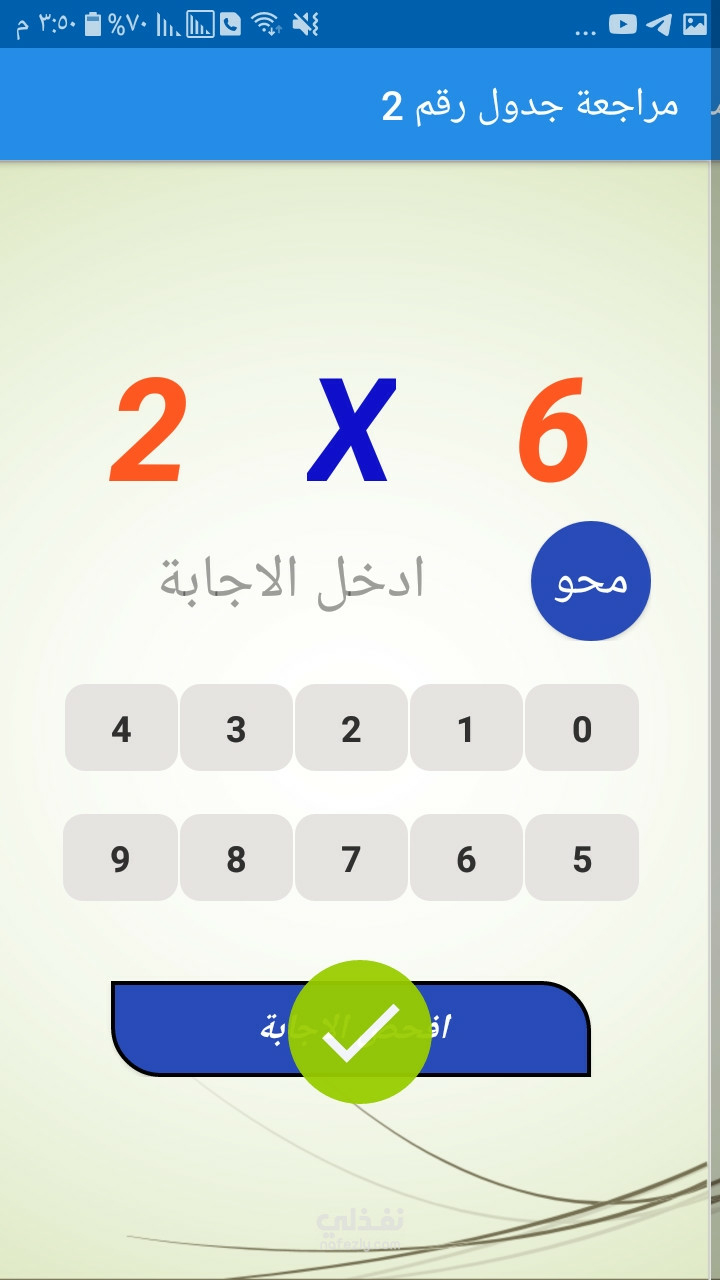Enter digit 0 on the keypad
720x1280 pixels.
[x=582, y=728]
